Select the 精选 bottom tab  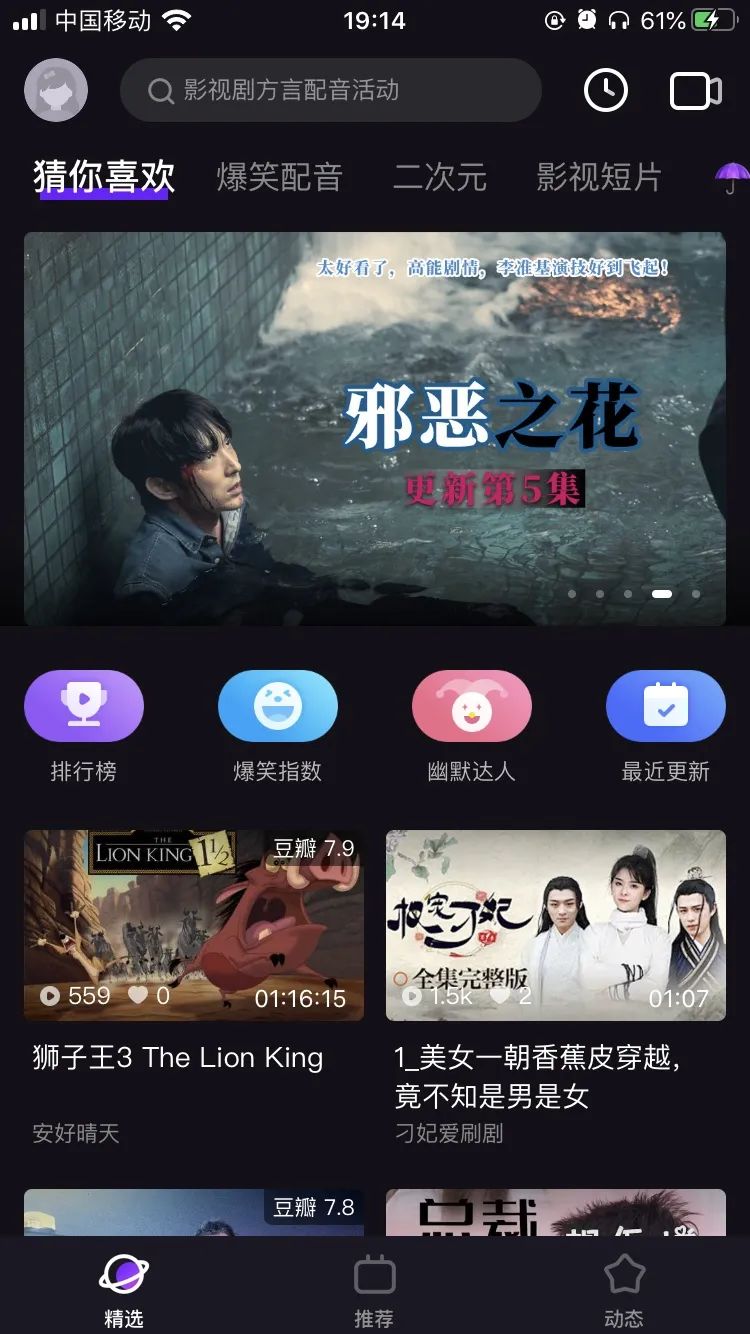[x=124, y=1290]
